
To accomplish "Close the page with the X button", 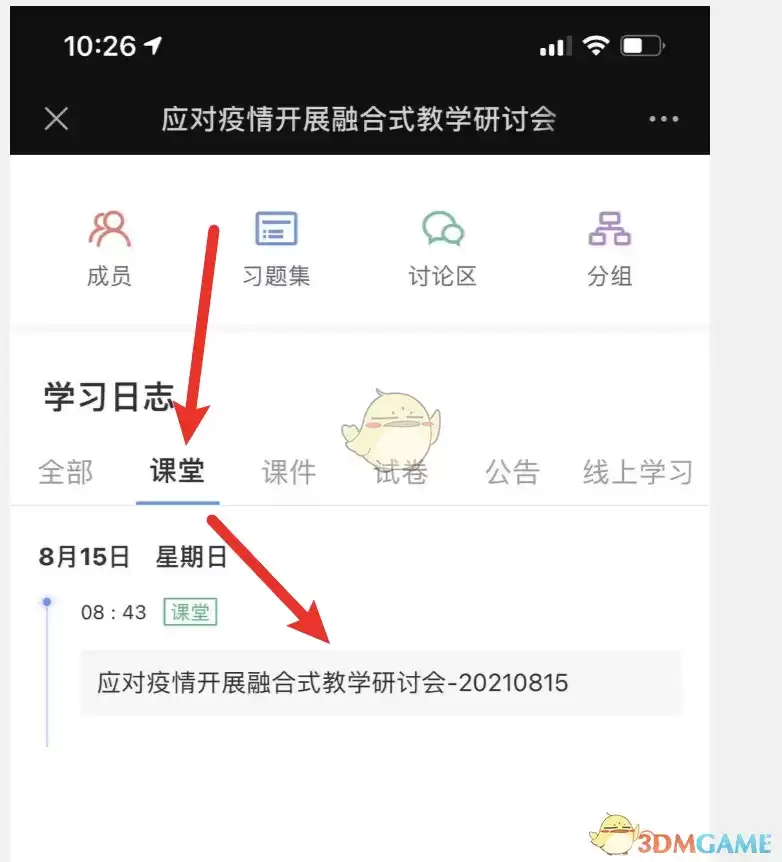I will (x=56, y=119).
